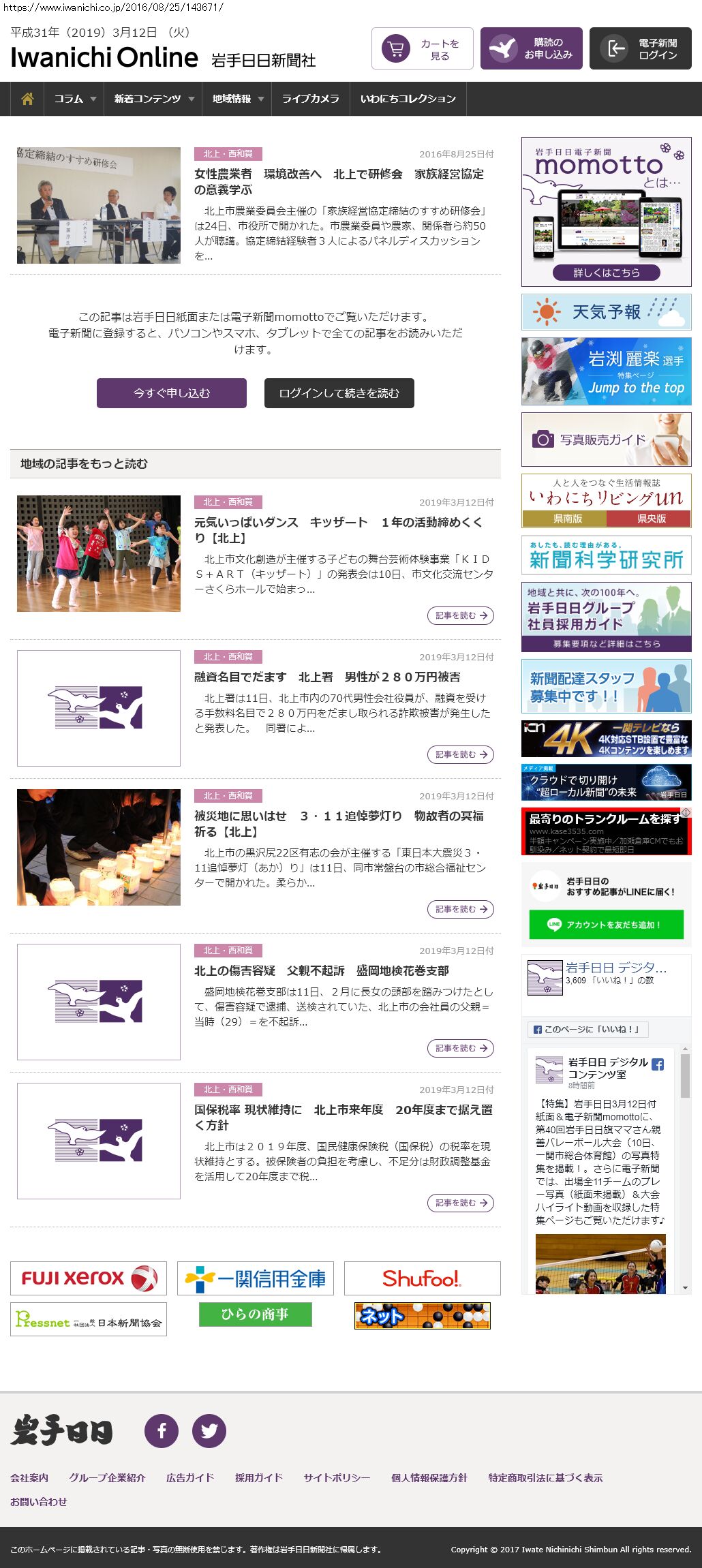Like the page with このページに「いいね！」
The image size is (702, 1568).
587,1029
